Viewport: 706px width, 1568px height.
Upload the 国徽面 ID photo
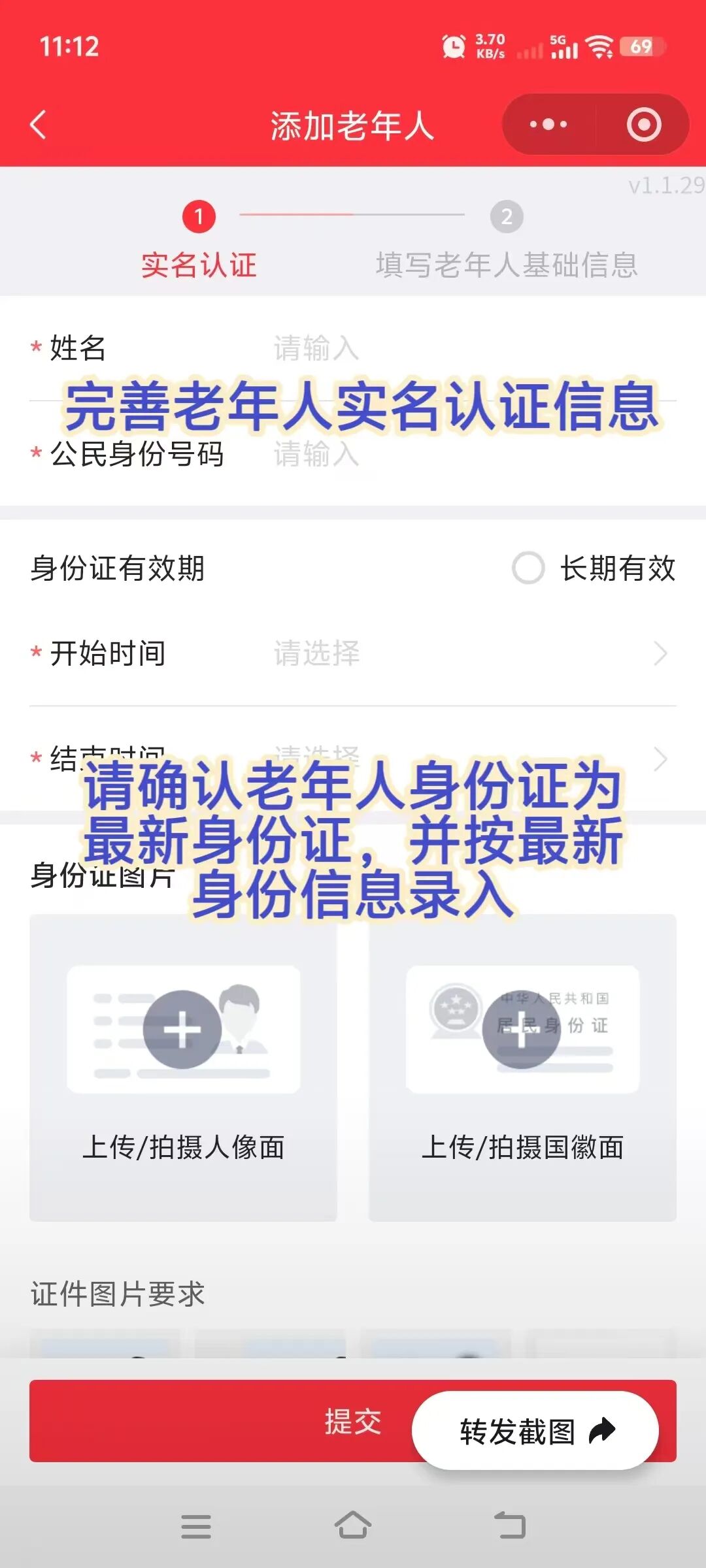tap(522, 1066)
